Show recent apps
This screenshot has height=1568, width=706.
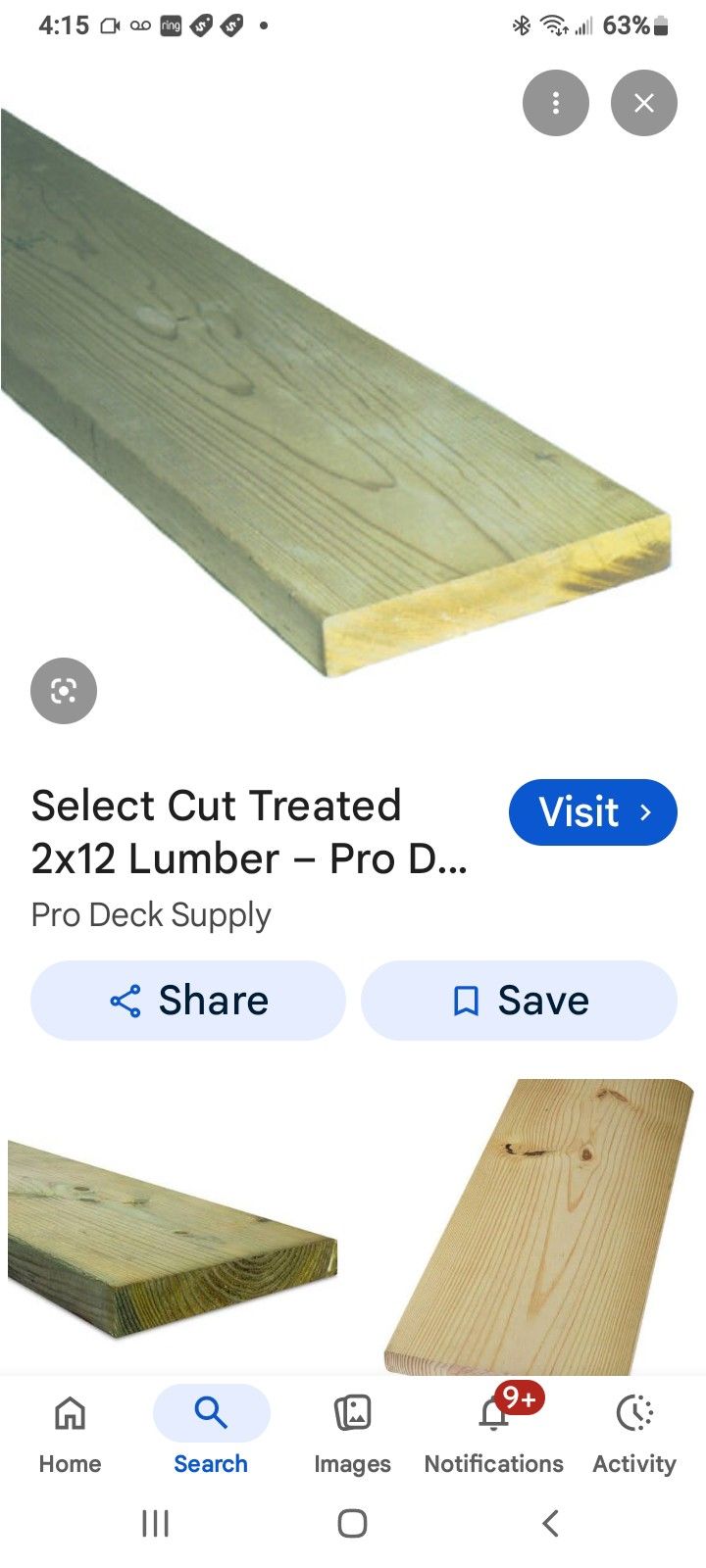pyautogui.click(x=155, y=1523)
